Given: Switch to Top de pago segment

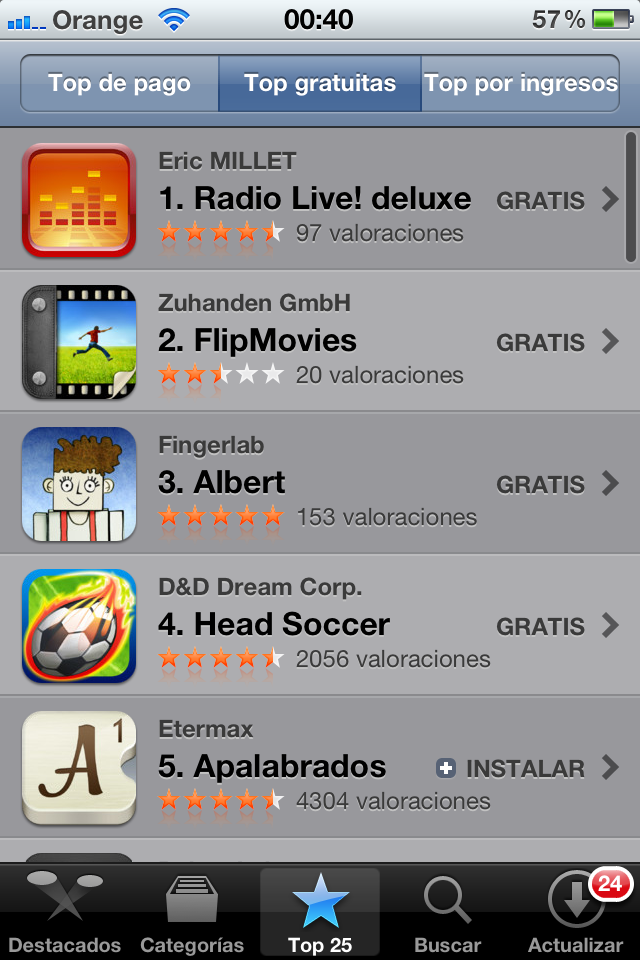Looking at the screenshot, I should [119, 83].
